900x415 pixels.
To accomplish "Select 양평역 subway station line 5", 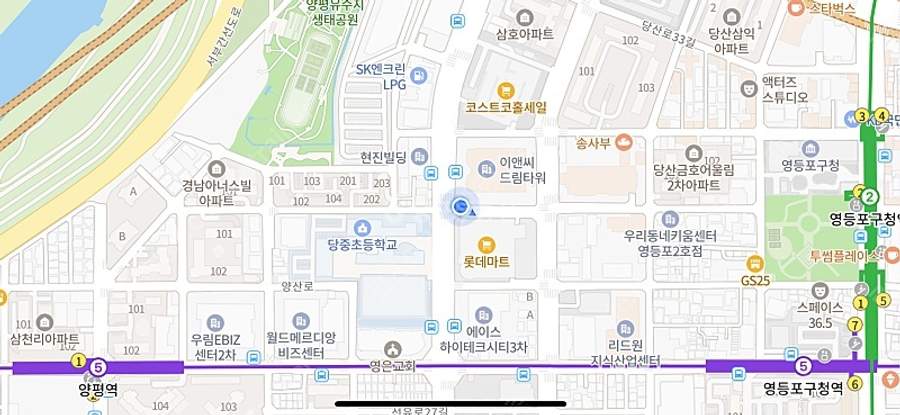I will [98, 368].
